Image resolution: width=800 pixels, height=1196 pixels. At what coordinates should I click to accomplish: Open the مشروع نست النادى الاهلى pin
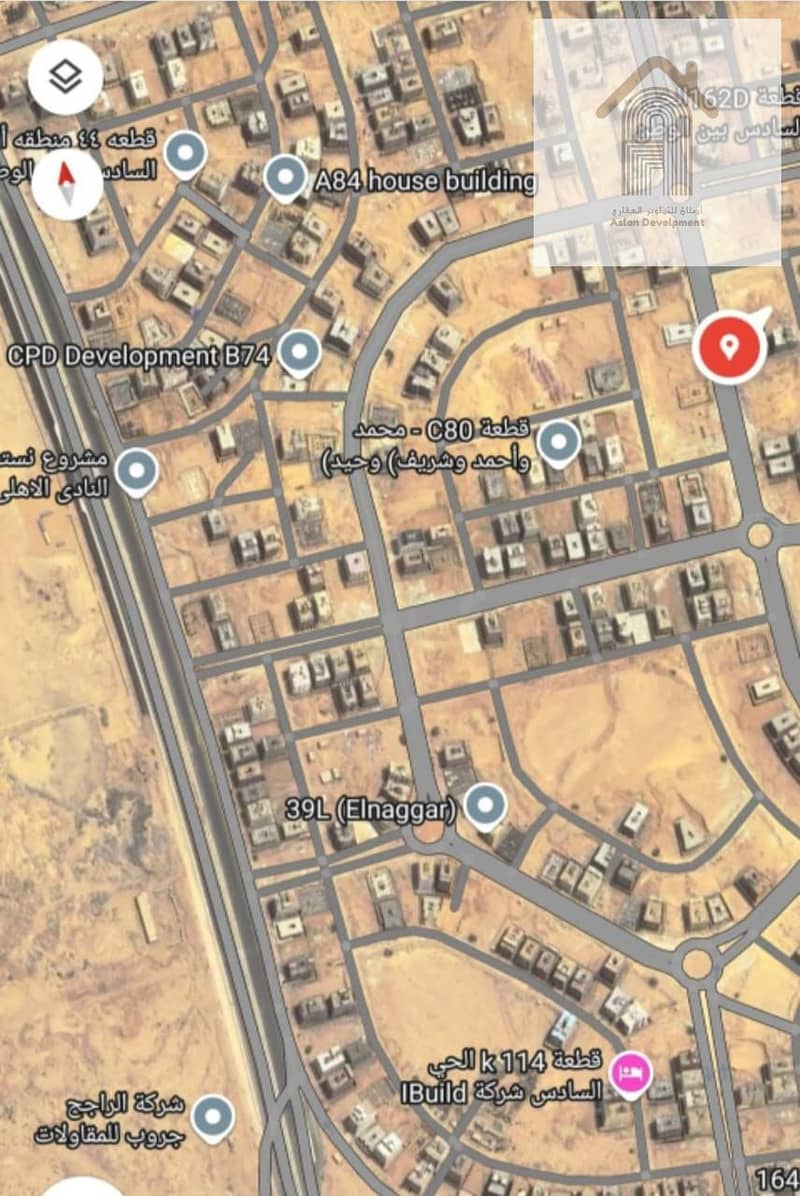coord(136,470)
